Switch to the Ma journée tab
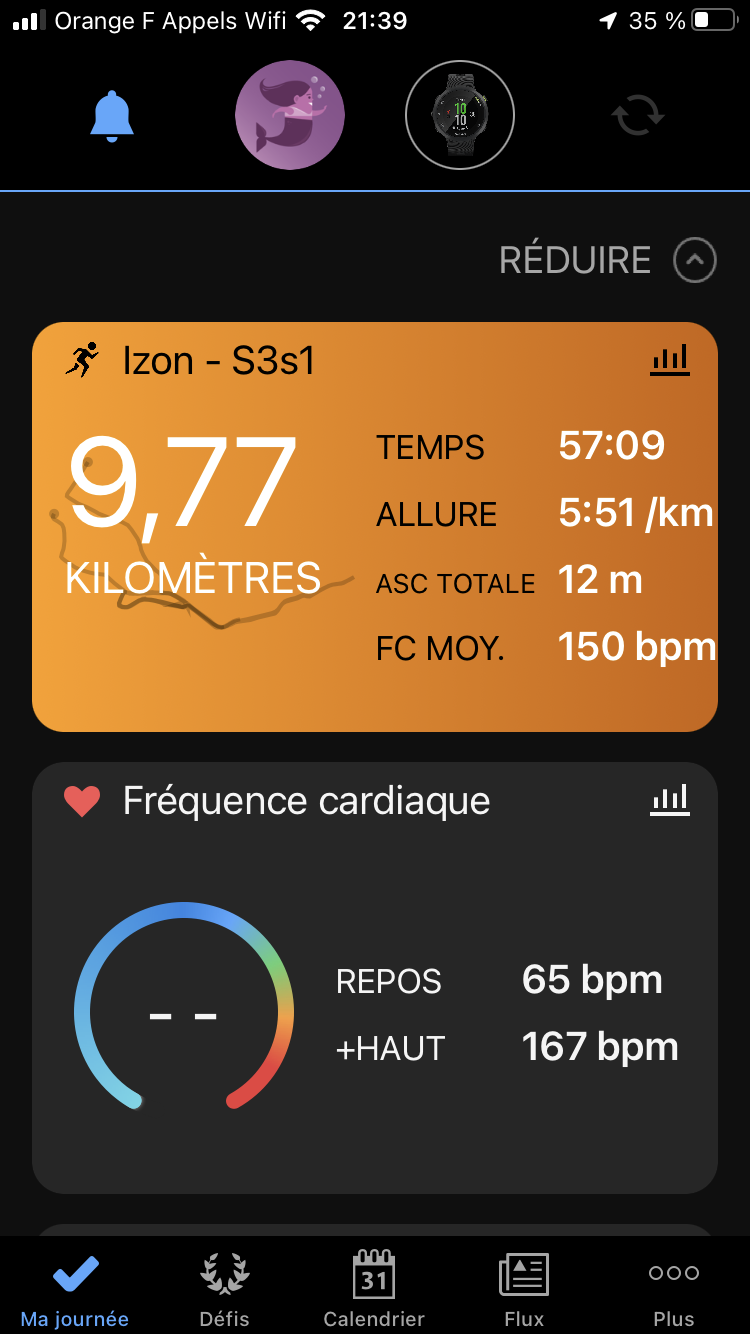This screenshot has width=750, height=1334. pyautogui.click(x=75, y=1289)
